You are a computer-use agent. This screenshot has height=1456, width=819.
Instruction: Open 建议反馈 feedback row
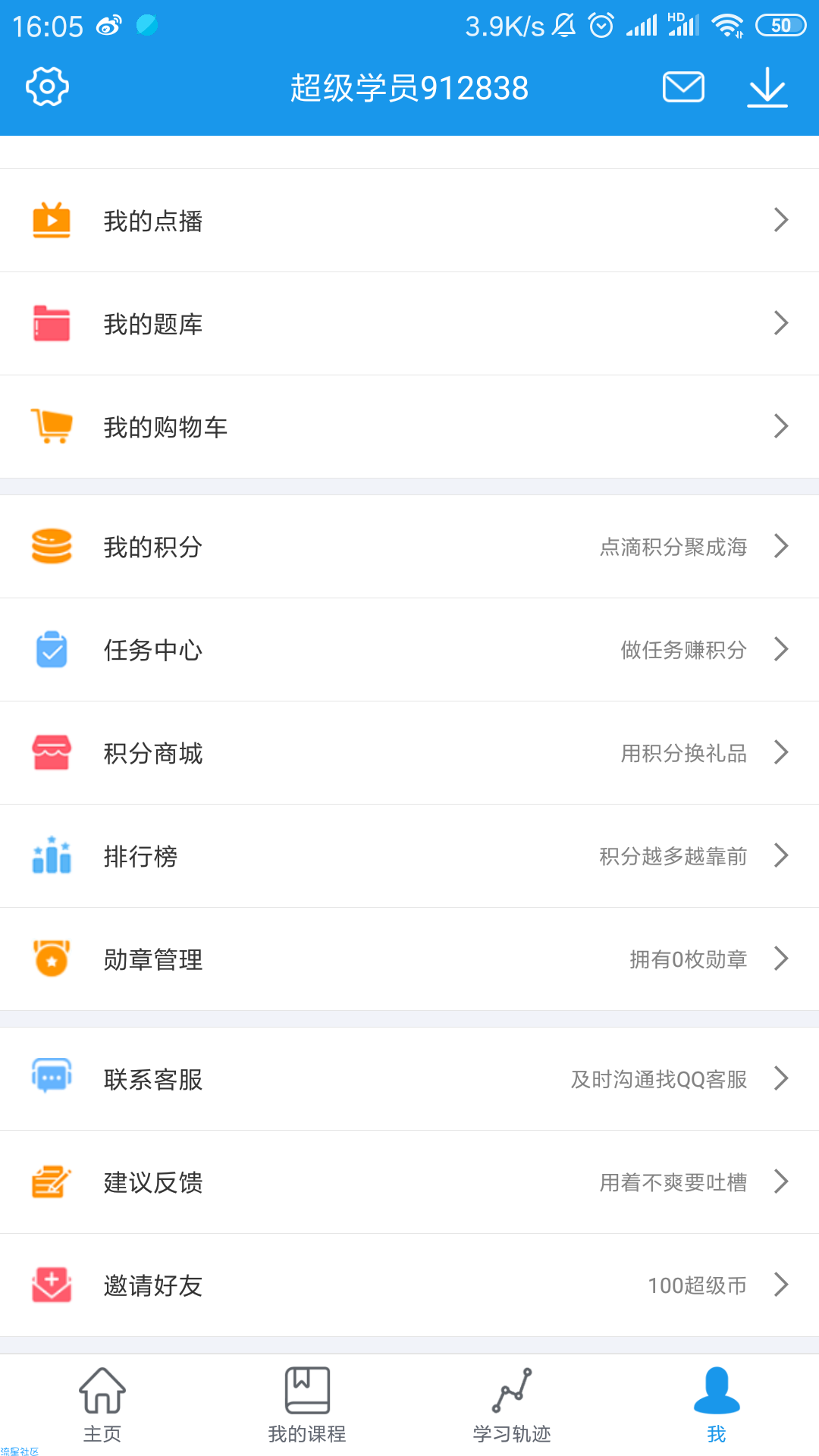click(409, 1182)
